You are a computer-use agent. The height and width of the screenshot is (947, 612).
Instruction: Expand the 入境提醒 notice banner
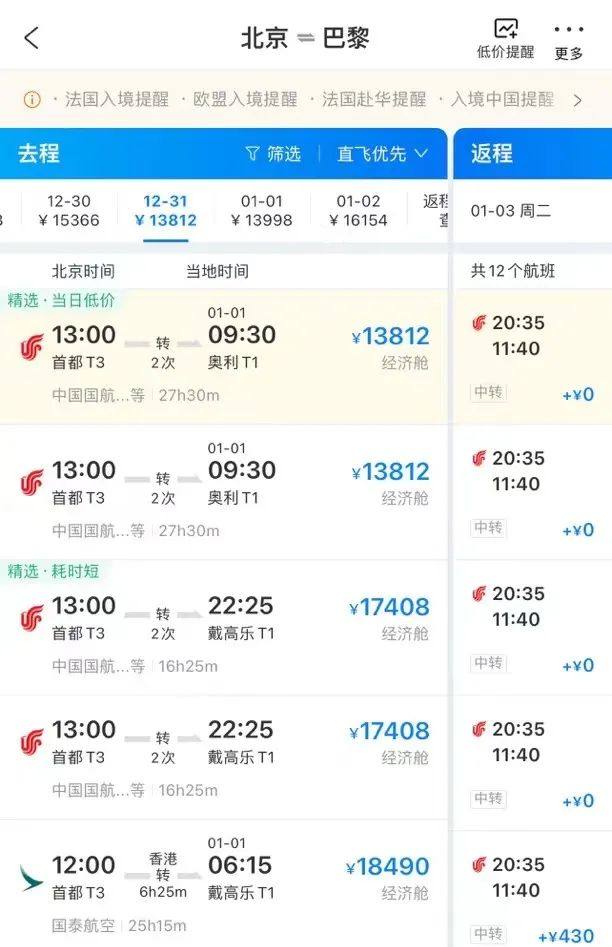[577, 99]
